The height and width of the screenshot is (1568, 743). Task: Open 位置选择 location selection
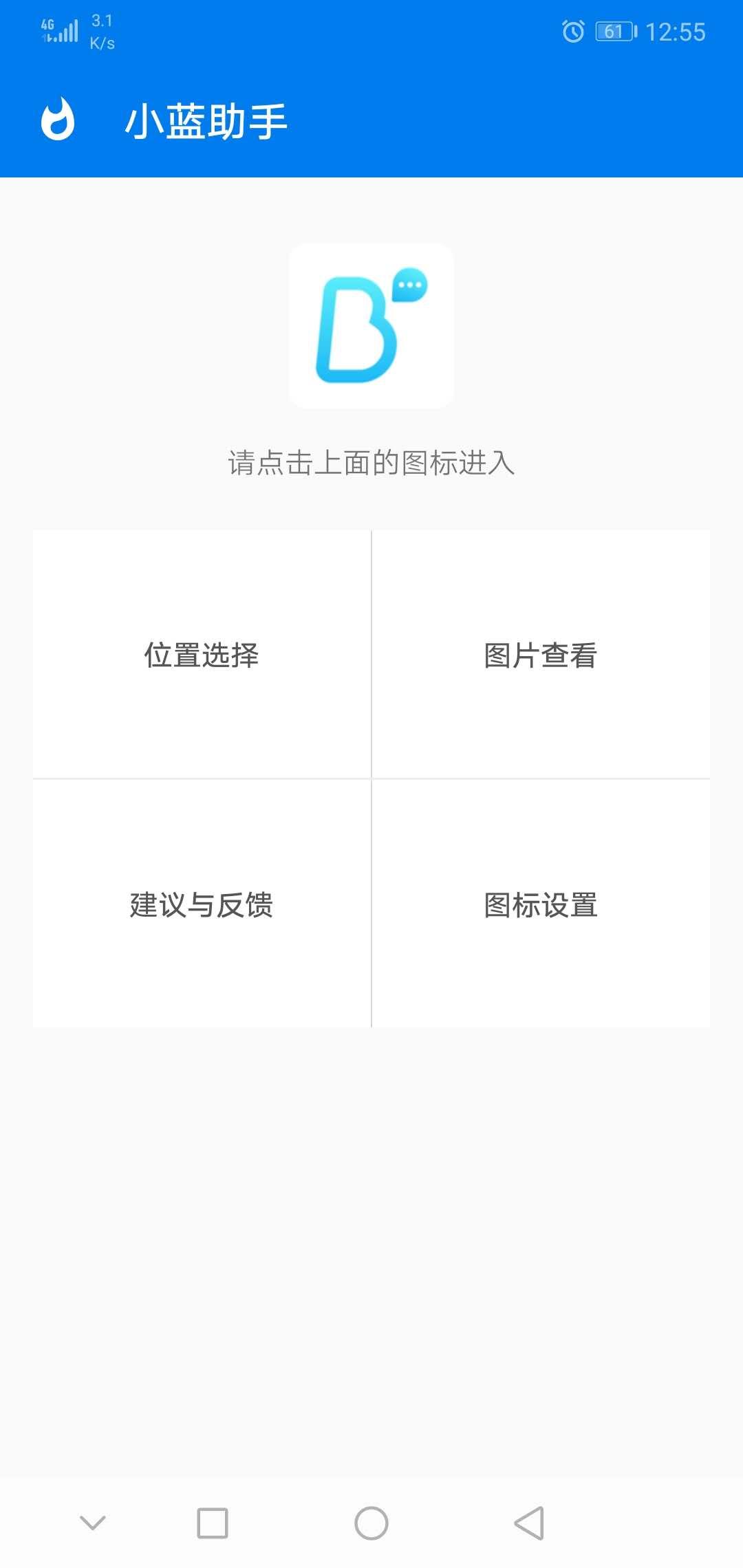(202, 654)
